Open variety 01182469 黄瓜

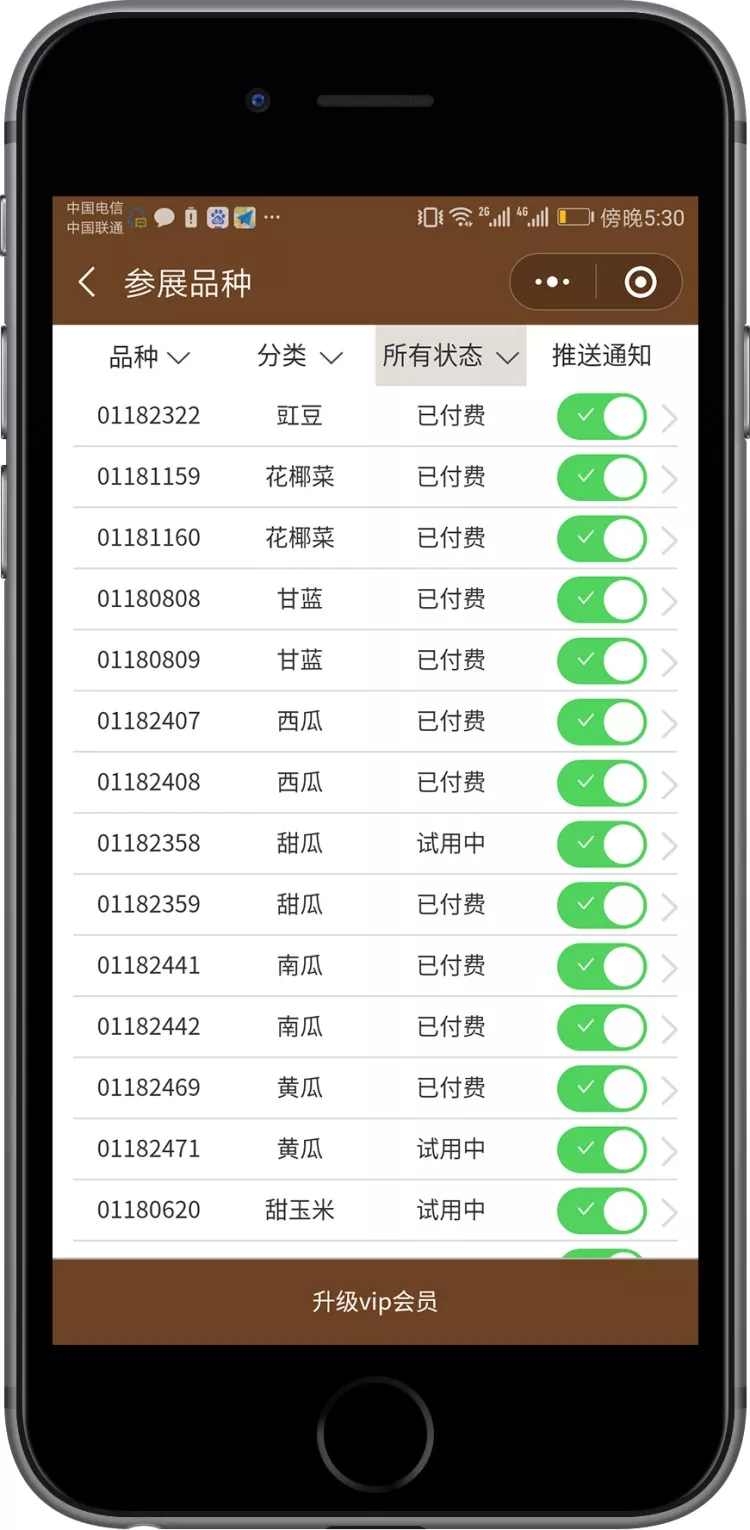click(x=668, y=1089)
